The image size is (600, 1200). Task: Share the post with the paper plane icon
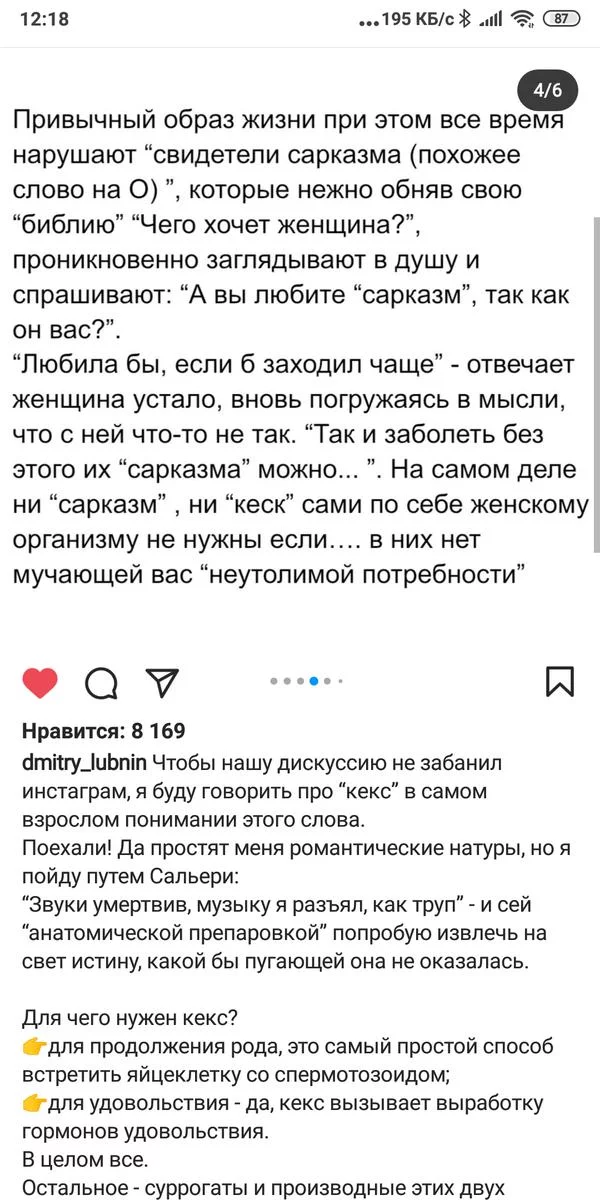[x=160, y=682]
